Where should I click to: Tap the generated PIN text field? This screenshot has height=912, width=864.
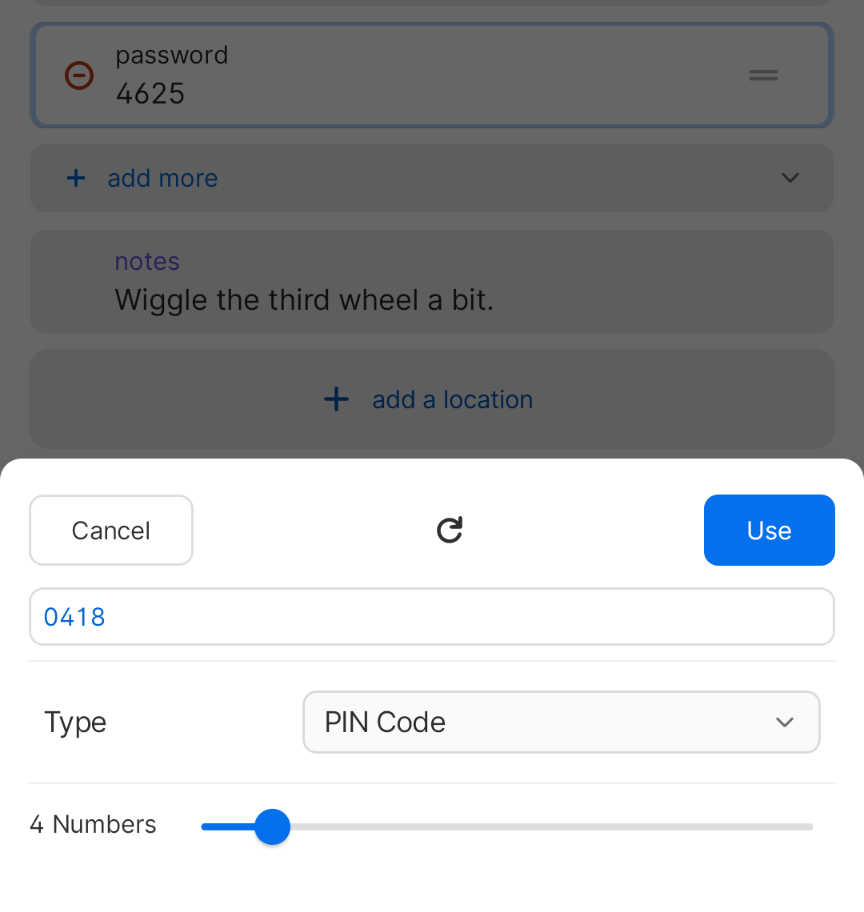point(431,617)
